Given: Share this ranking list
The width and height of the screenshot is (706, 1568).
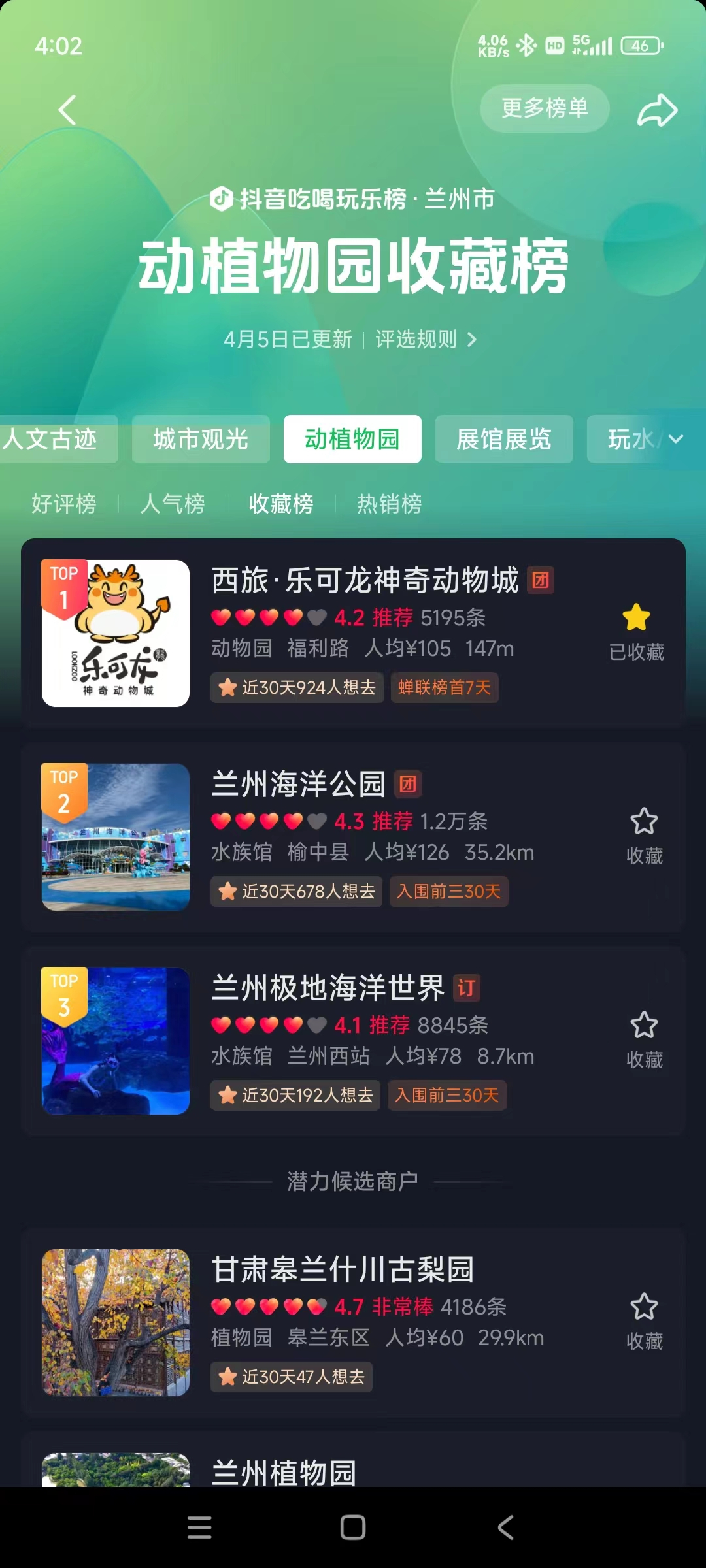Looking at the screenshot, I should 657,110.
